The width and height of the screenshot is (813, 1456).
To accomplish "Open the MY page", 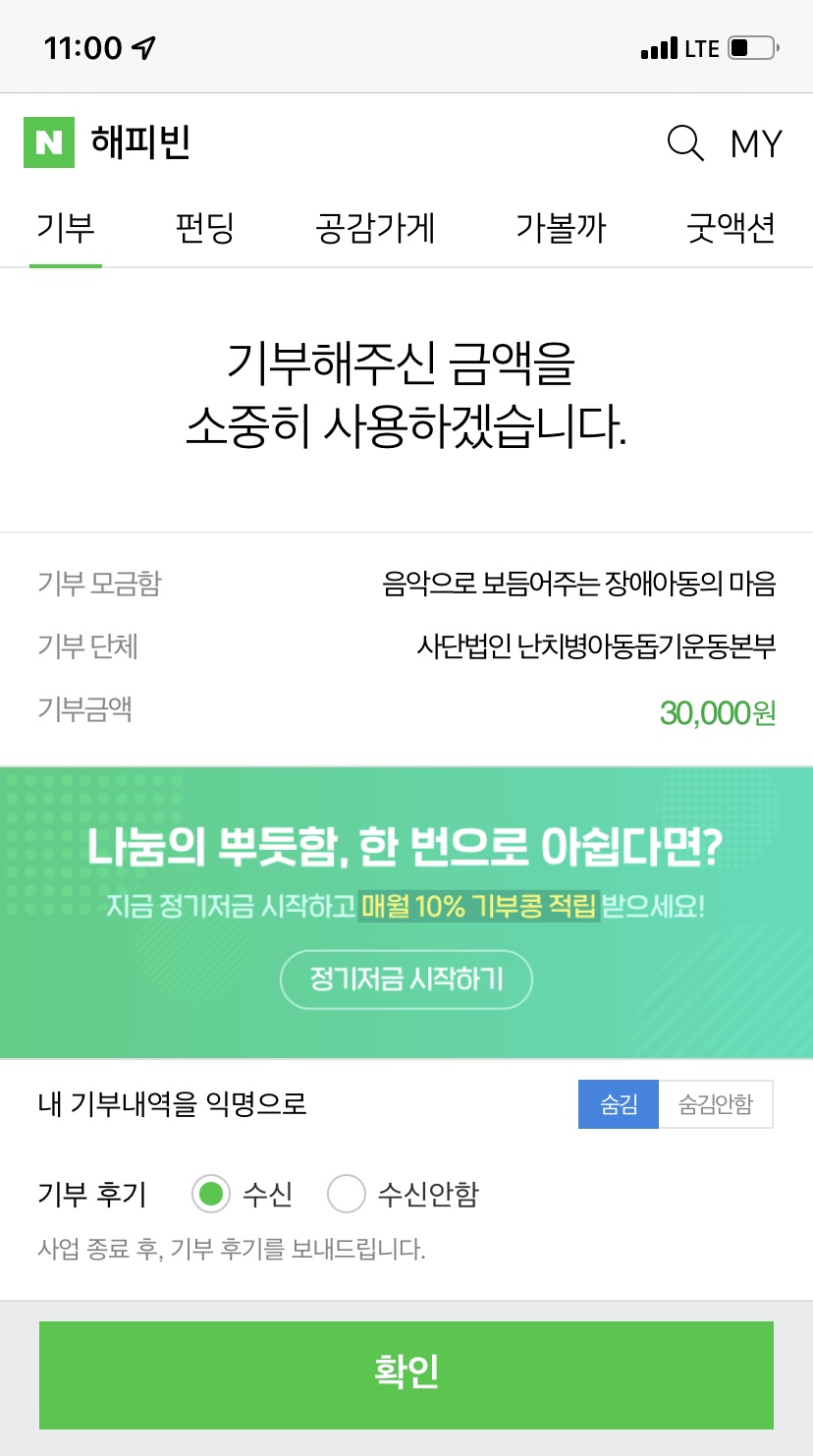I will [756, 144].
